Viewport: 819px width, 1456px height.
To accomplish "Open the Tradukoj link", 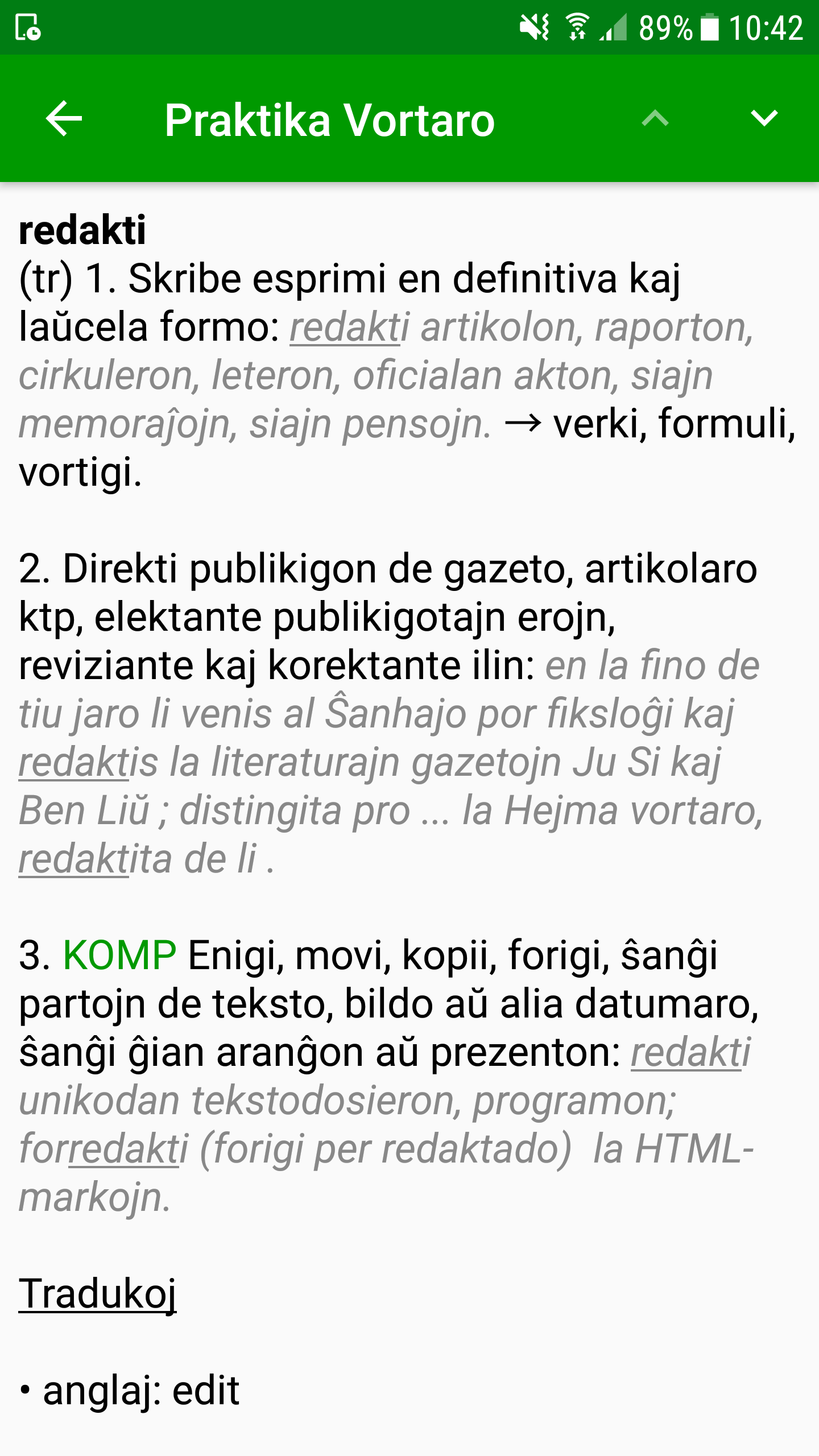I will tap(98, 1294).
